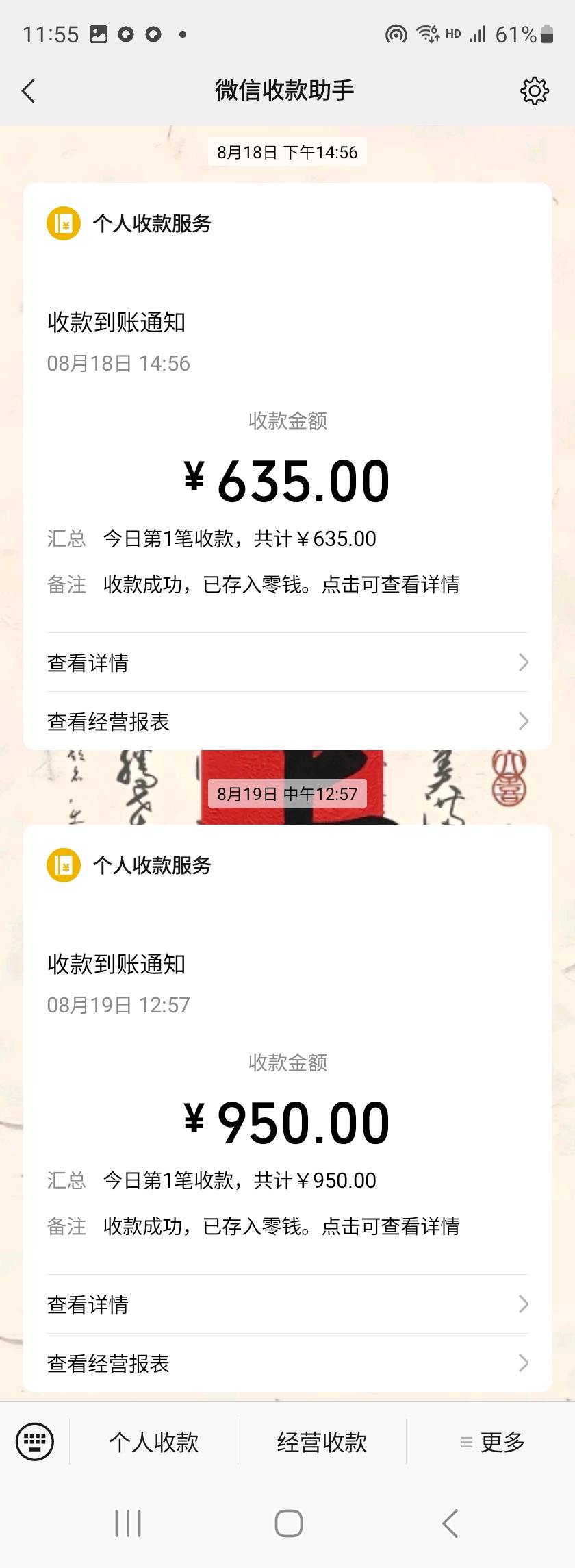The height and width of the screenshot is (1568, 575).
Task: Open 查看详情 for the ¥635.00 payment
Action: [287, 662]
